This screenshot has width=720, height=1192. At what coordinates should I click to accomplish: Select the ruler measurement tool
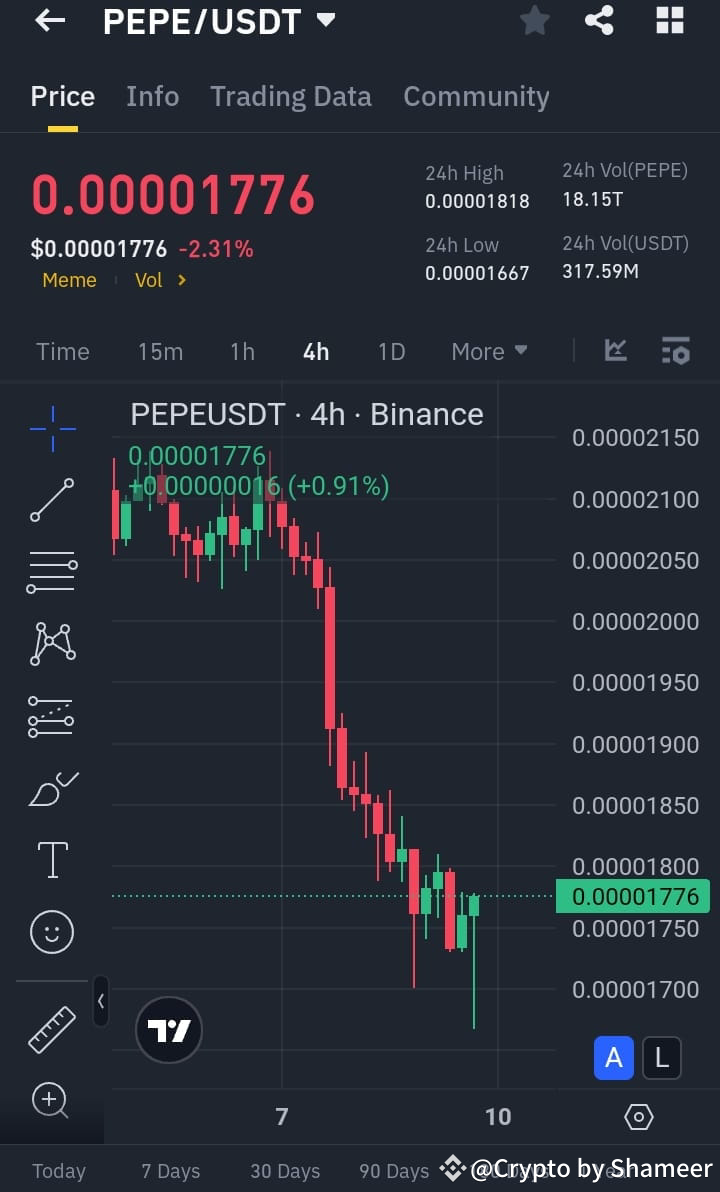[x=51, y=1026]
